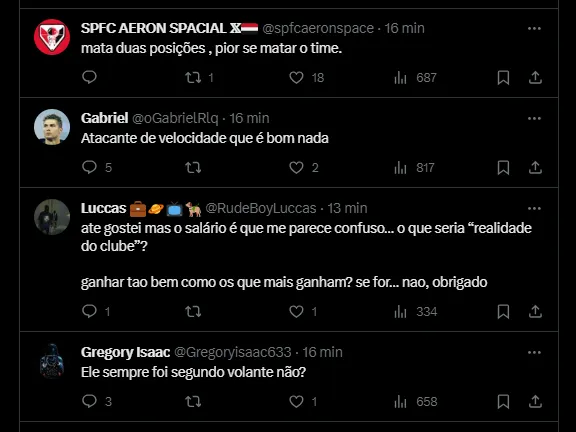The image size is (576, 432).
Task: Reply to SPFC AERON SPACIAL's post
Action: tap(89, 77)
